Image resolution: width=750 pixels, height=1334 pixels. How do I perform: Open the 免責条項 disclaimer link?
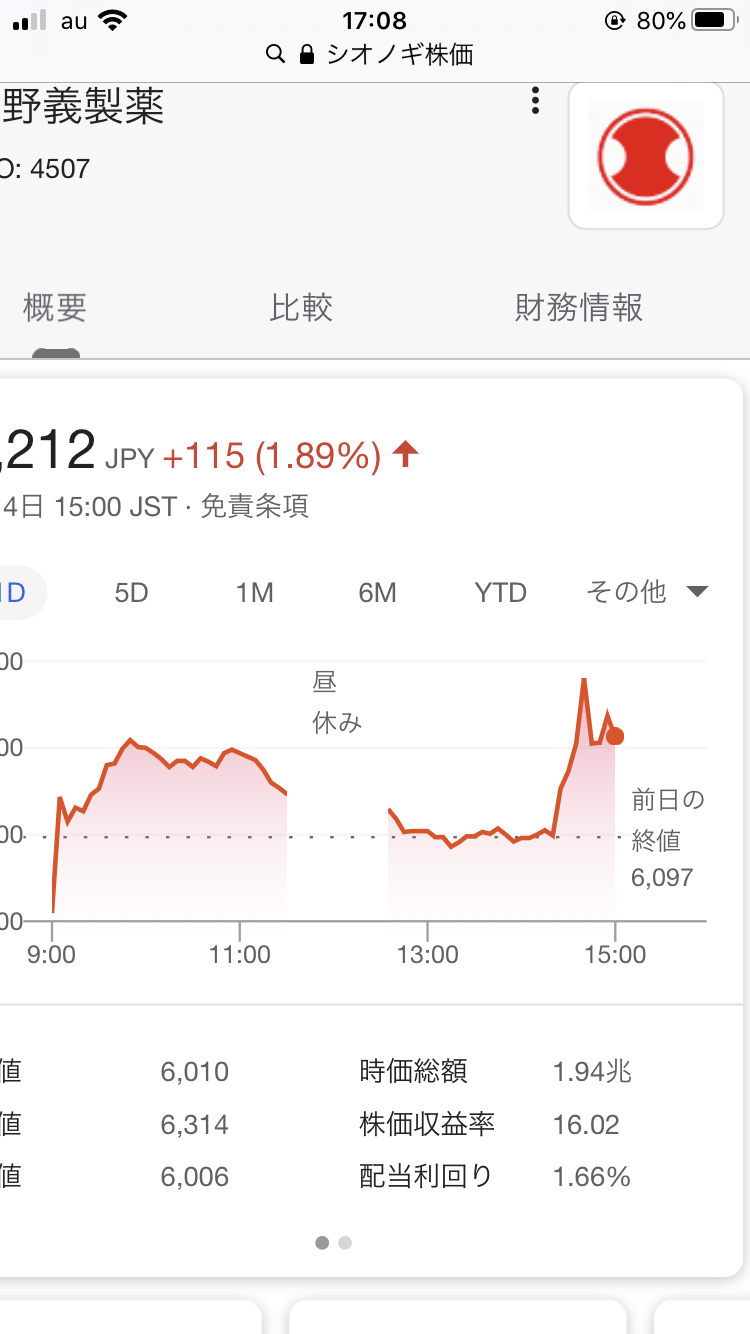tap(254, 506)
